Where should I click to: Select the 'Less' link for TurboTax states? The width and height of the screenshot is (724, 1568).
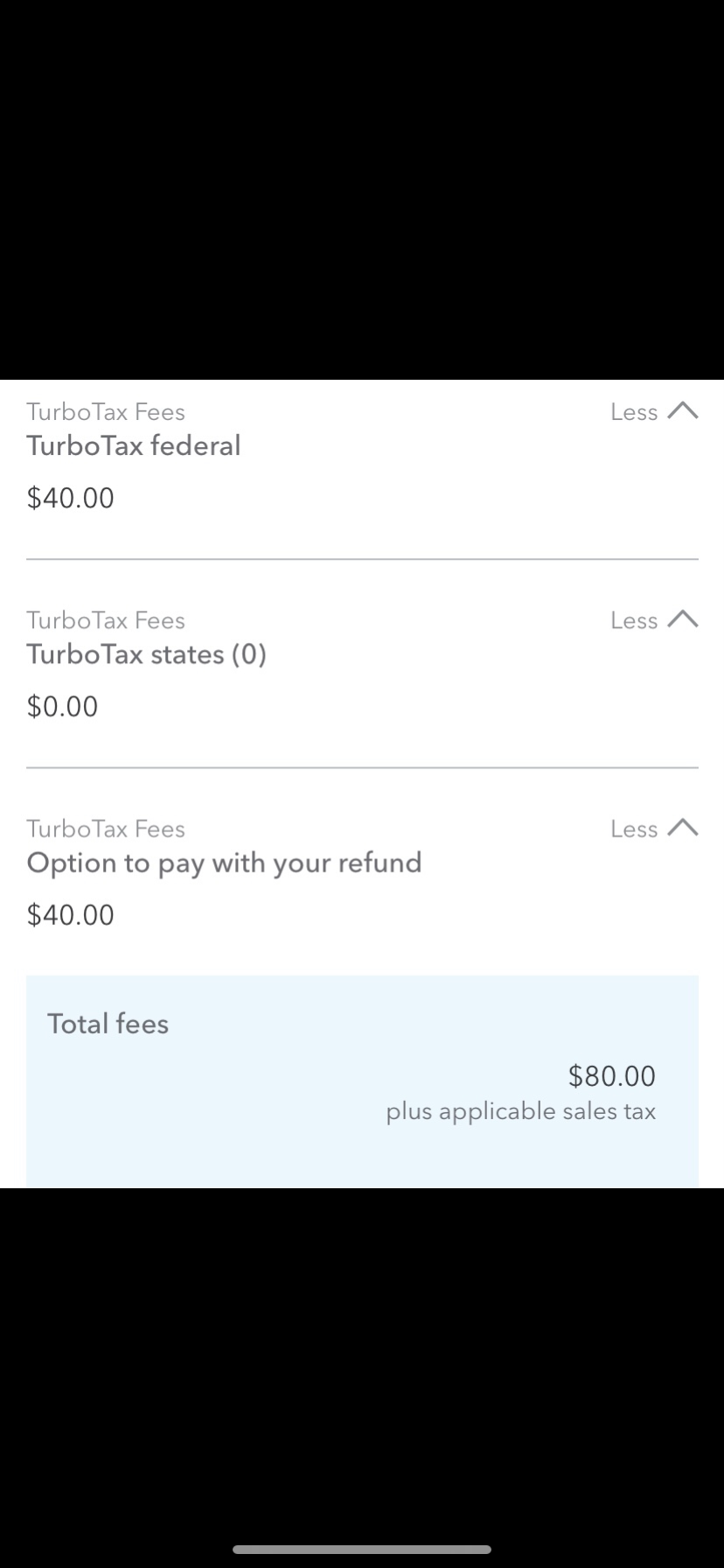coord(634,619)
